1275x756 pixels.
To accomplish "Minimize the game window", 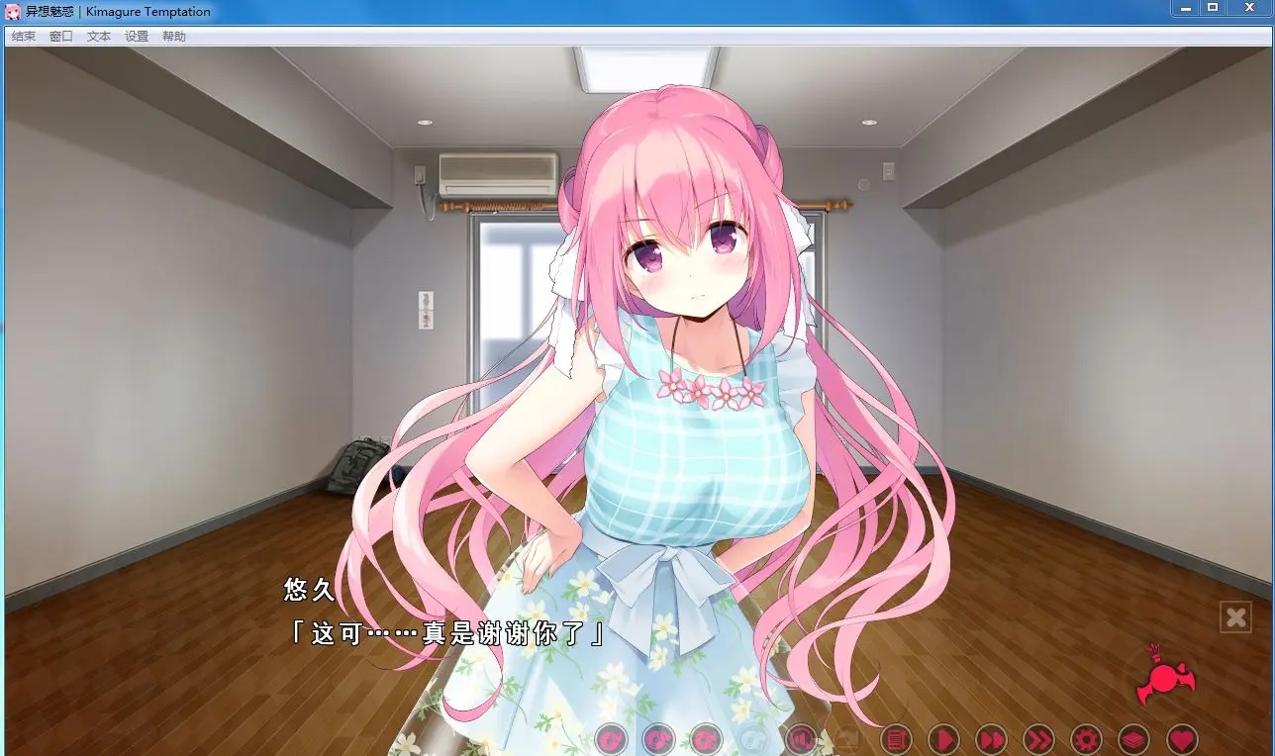I will [1186, 8].
